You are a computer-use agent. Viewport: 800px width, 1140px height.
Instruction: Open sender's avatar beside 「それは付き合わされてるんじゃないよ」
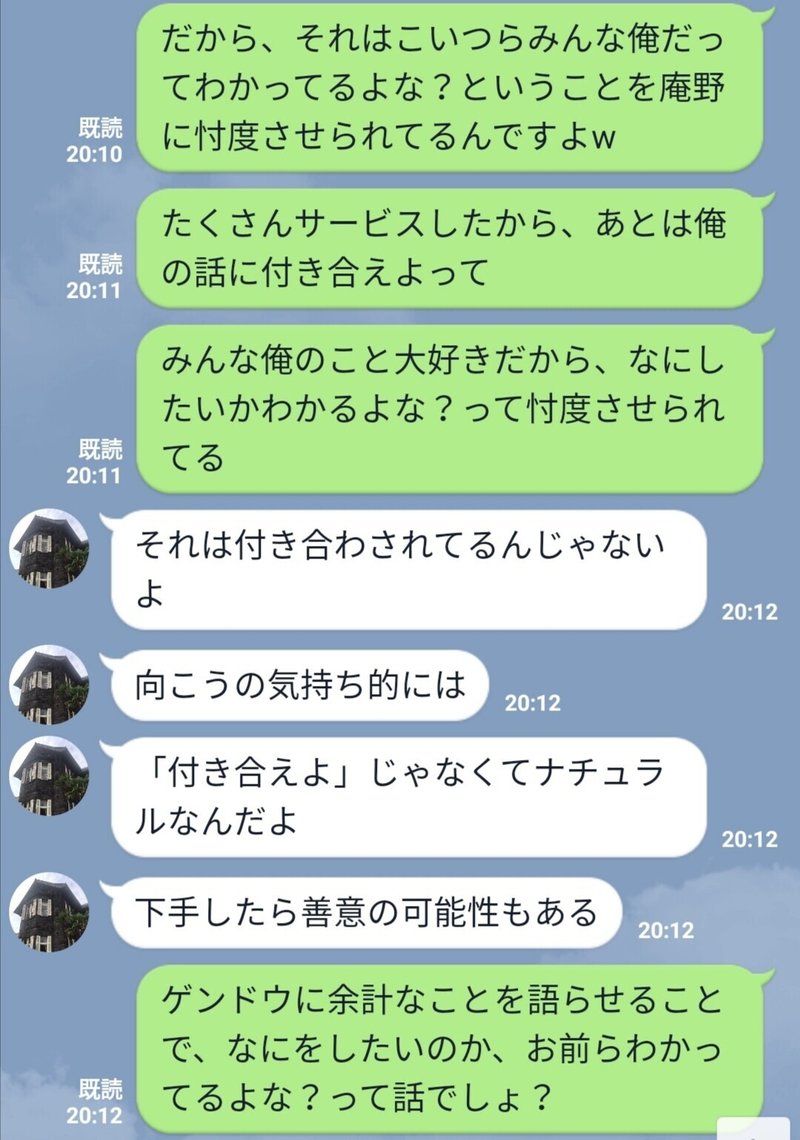click(49, 548)
